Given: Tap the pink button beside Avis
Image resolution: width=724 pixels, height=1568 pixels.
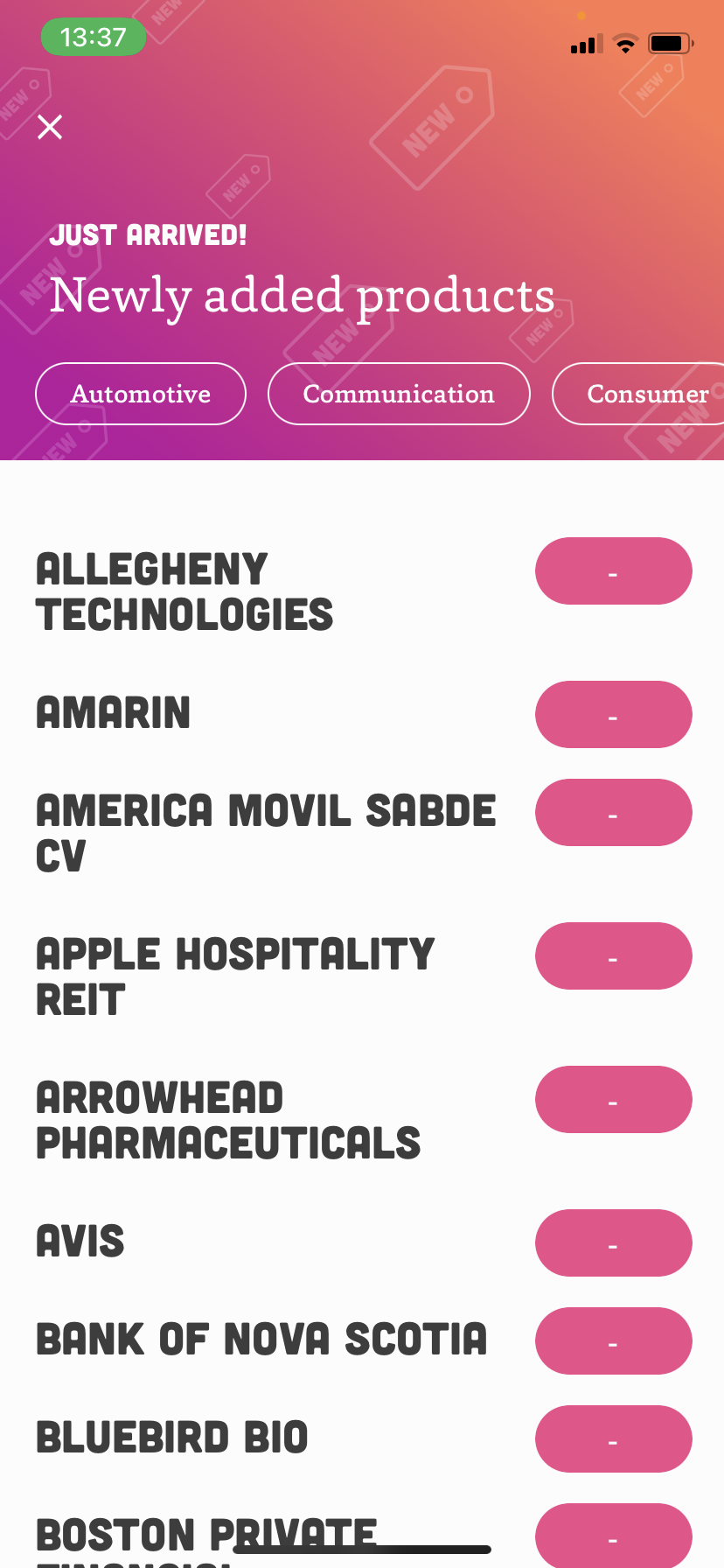Looking at the screenshot, I should click(613, 1242).
